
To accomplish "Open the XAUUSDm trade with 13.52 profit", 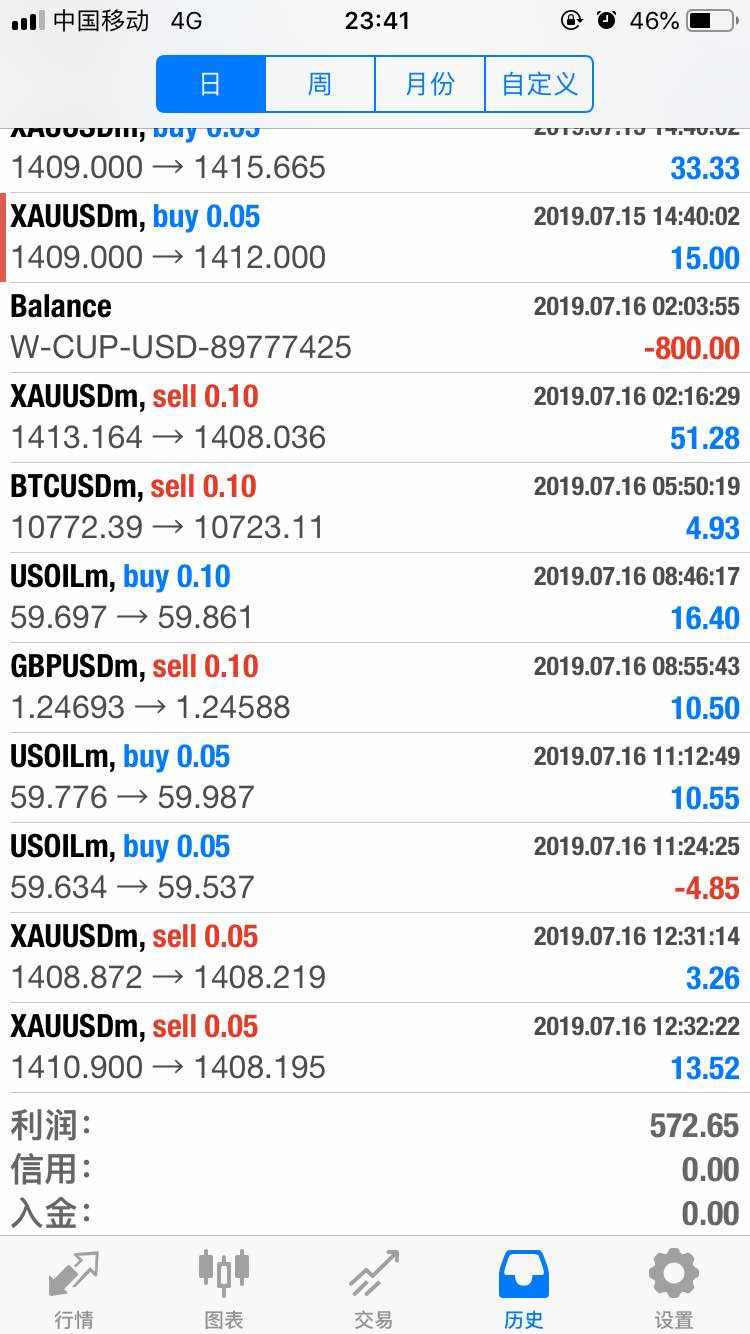I will [375, 1047].
